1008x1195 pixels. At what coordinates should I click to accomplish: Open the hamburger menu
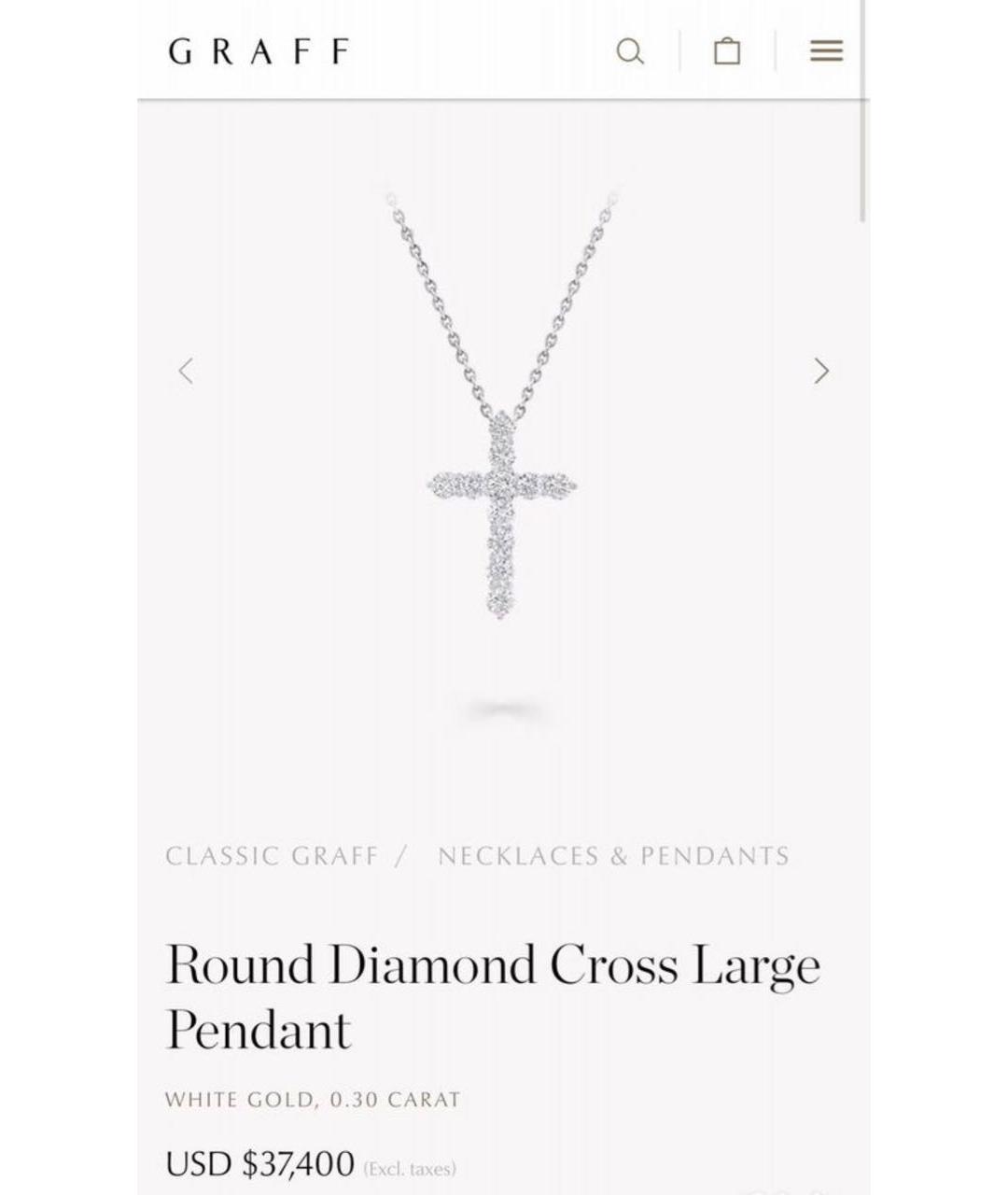tap(826, 50)
